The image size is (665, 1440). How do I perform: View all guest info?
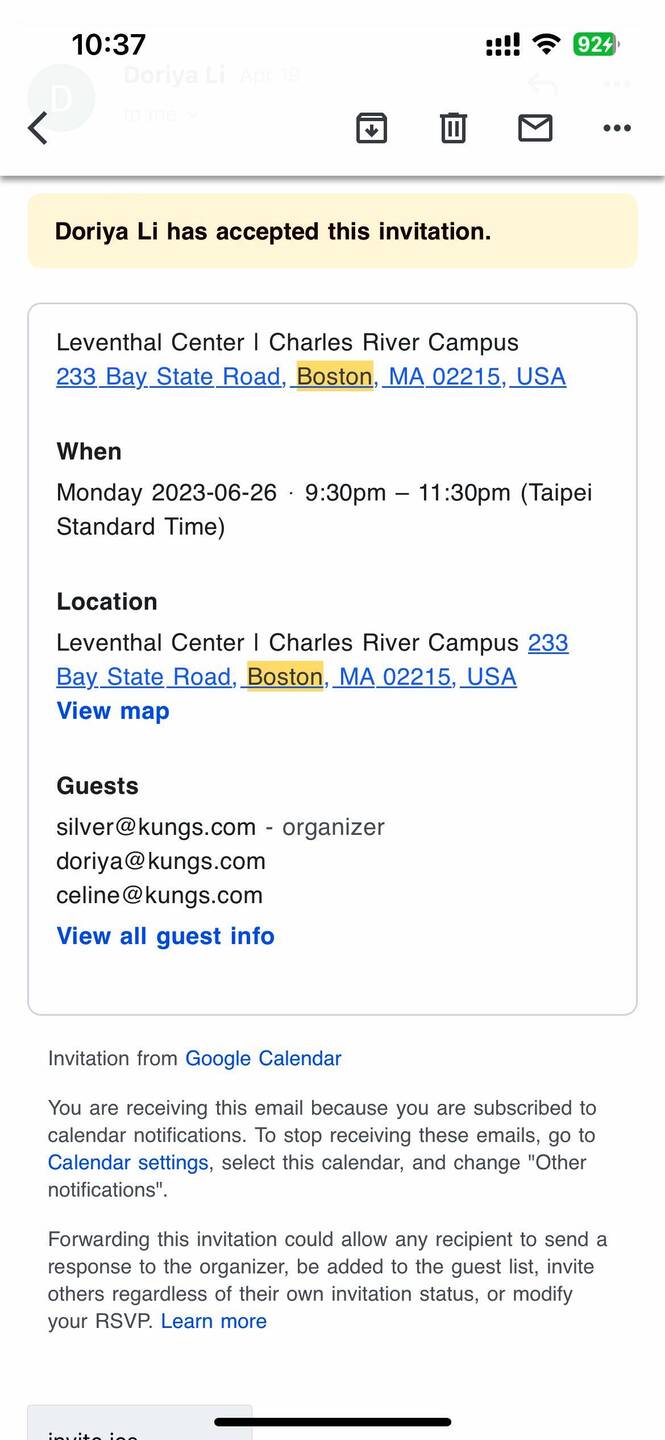(x=166, y=936)
